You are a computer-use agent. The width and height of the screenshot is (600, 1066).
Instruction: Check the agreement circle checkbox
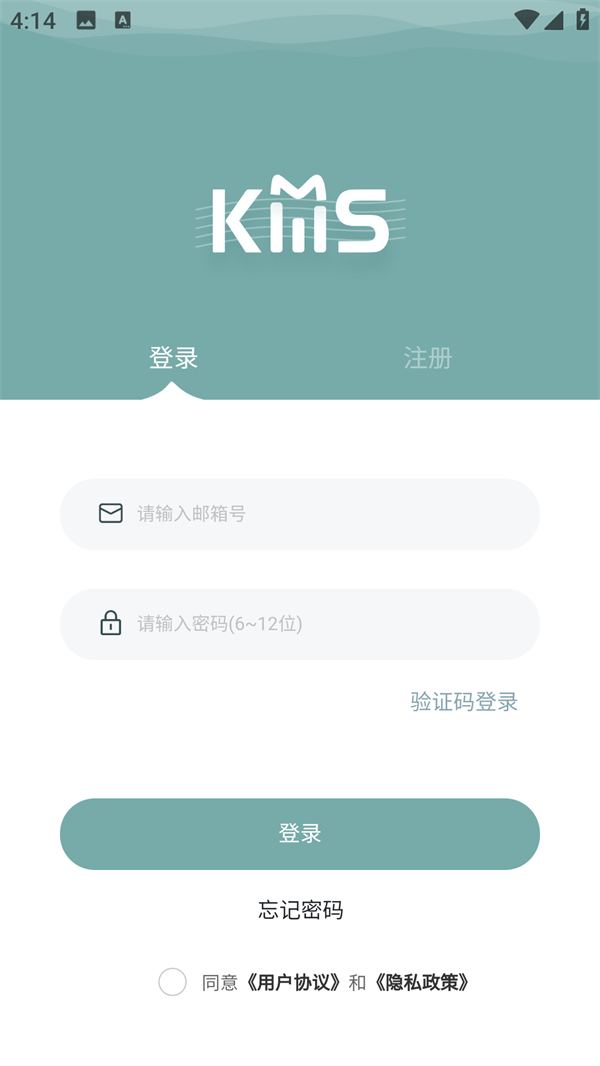point(172,982)
